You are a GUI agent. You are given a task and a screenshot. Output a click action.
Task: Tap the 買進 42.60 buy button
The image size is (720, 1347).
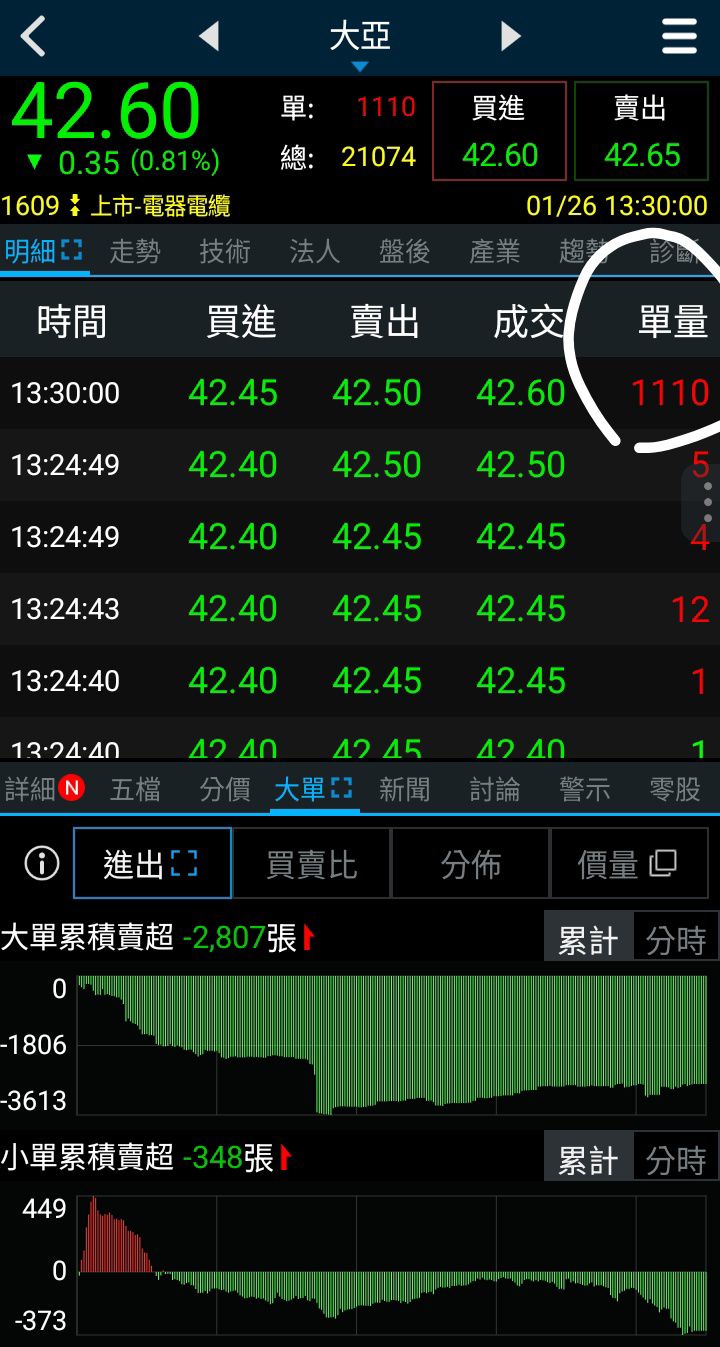pos(499,131)
